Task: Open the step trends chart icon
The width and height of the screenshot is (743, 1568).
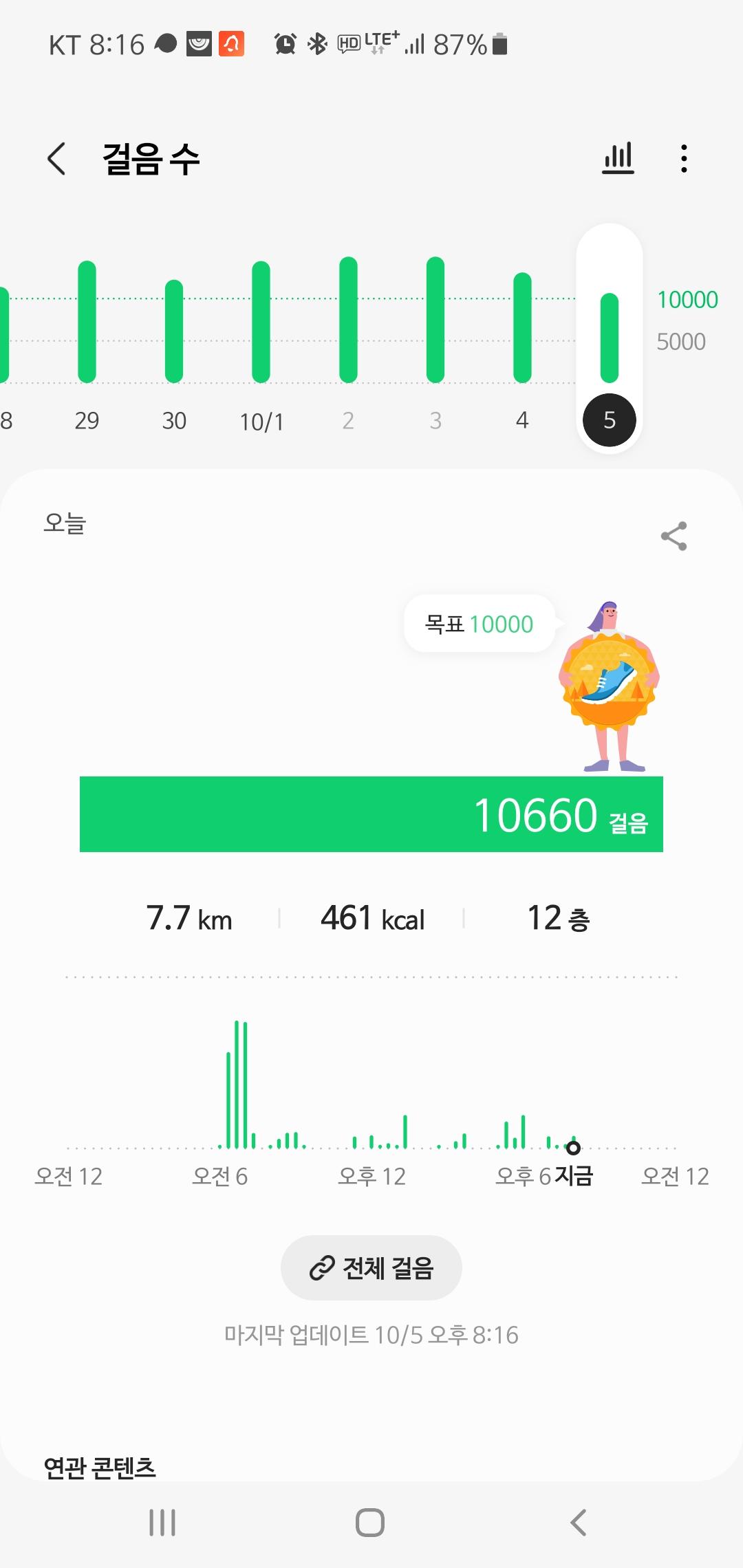Action: click(618, 159)
